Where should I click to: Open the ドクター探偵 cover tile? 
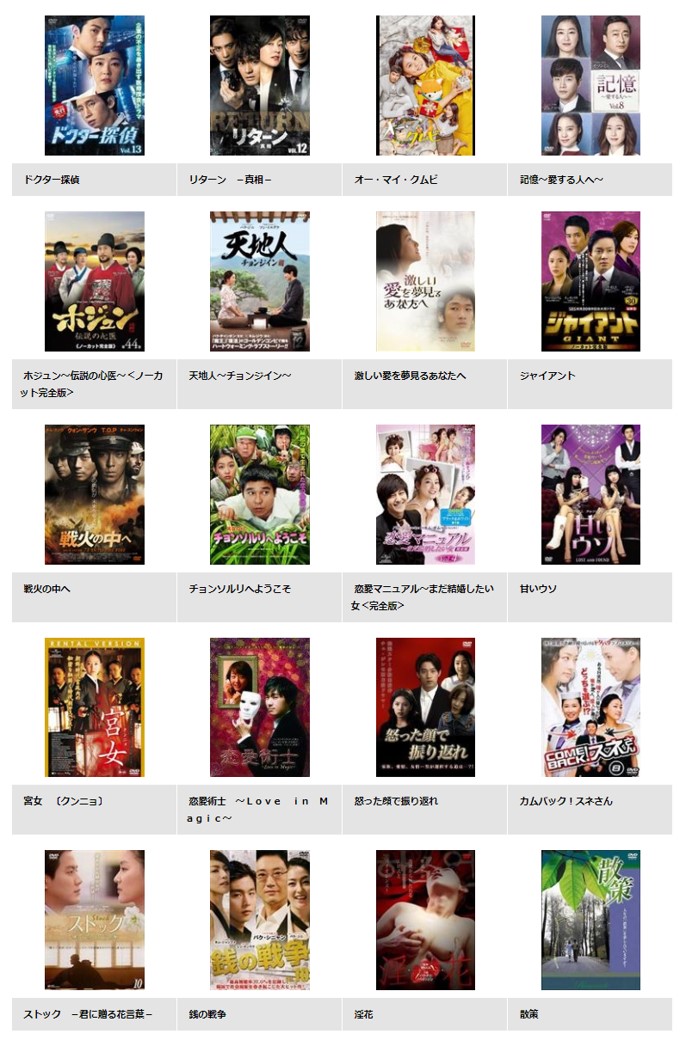click(94, 85)
